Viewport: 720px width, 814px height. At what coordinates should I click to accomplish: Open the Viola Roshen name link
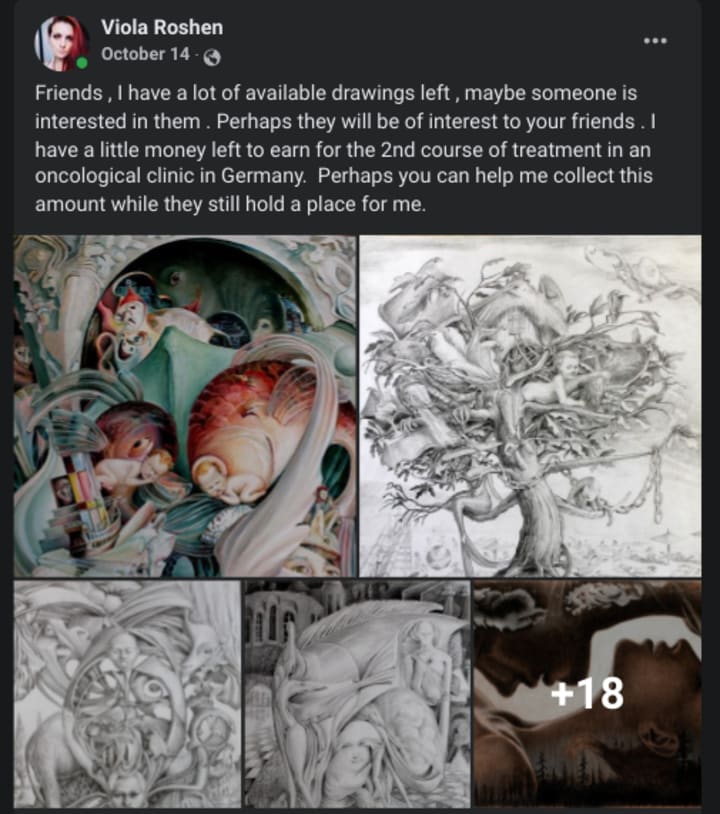[160, 28]
